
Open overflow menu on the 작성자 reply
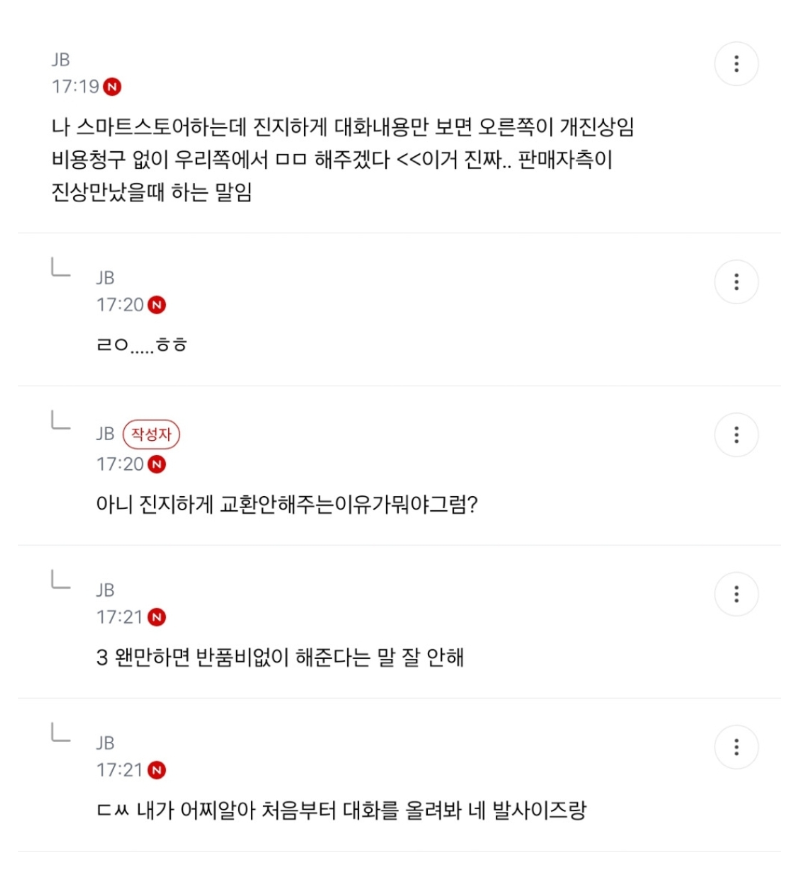(736, 435)
